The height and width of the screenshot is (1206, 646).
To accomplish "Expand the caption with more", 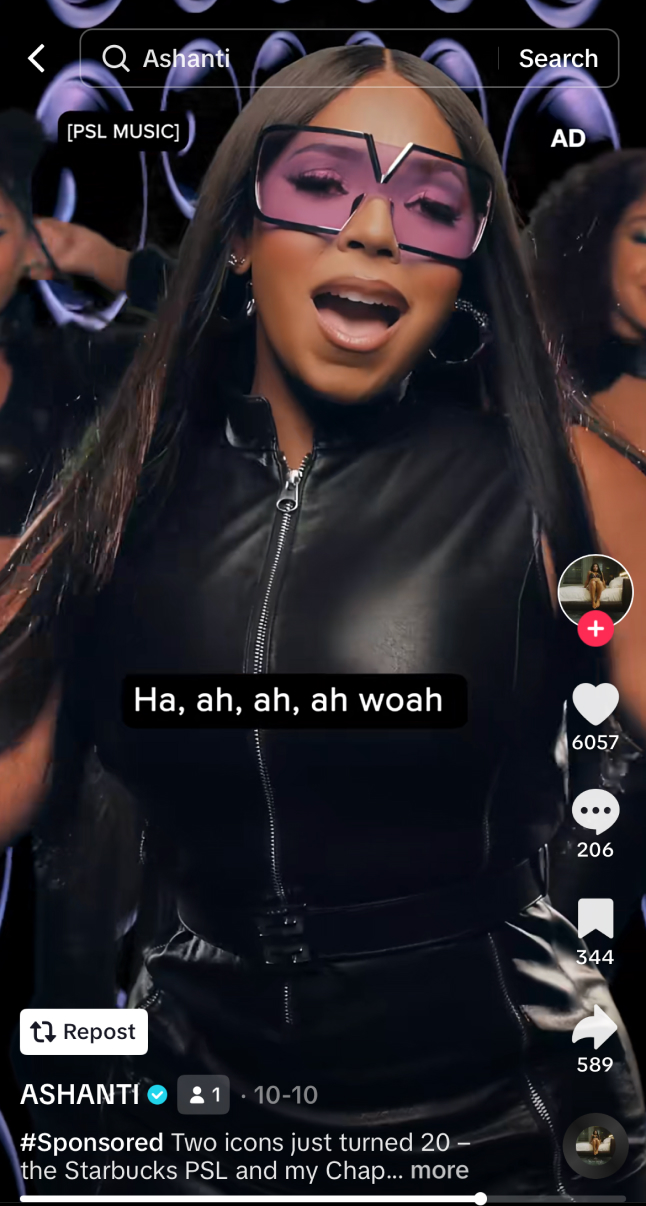I will (x=439, y=1170).
